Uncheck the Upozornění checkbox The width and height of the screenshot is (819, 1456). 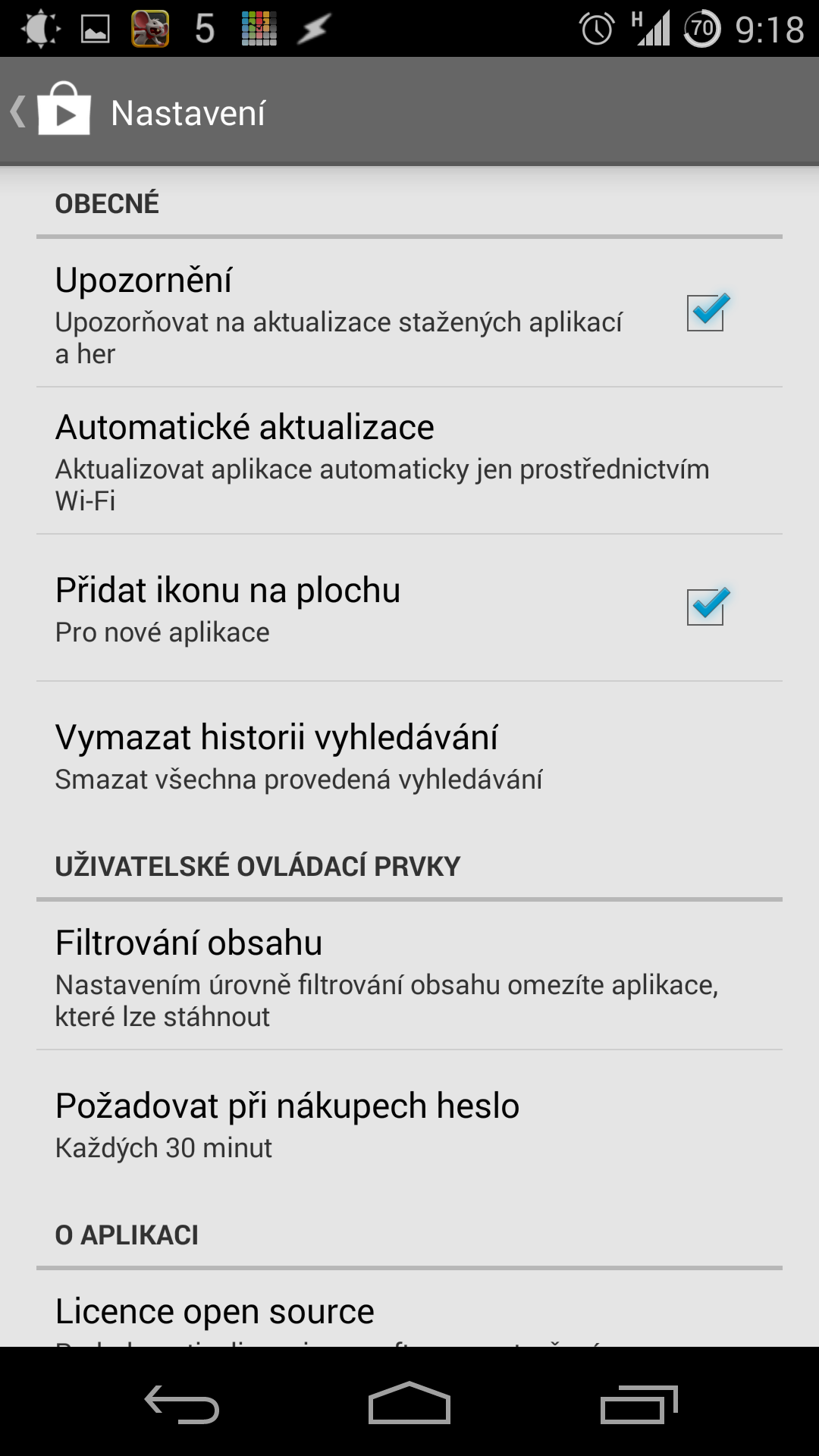tap(707, 312)
